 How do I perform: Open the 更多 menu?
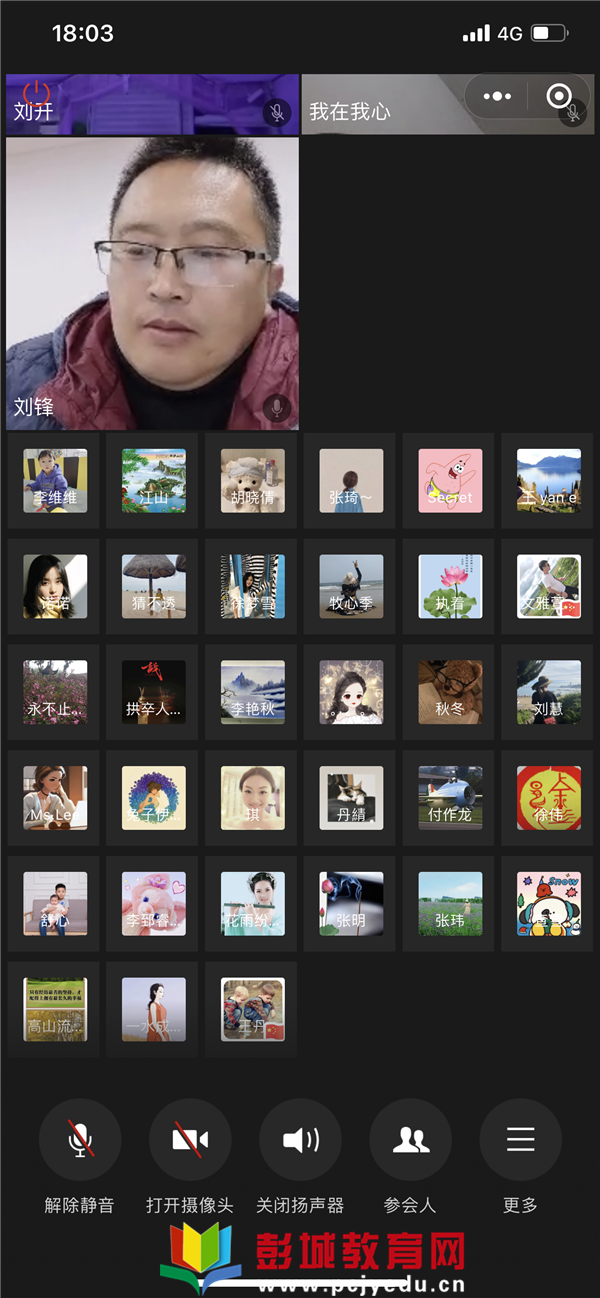point(520,1140)
